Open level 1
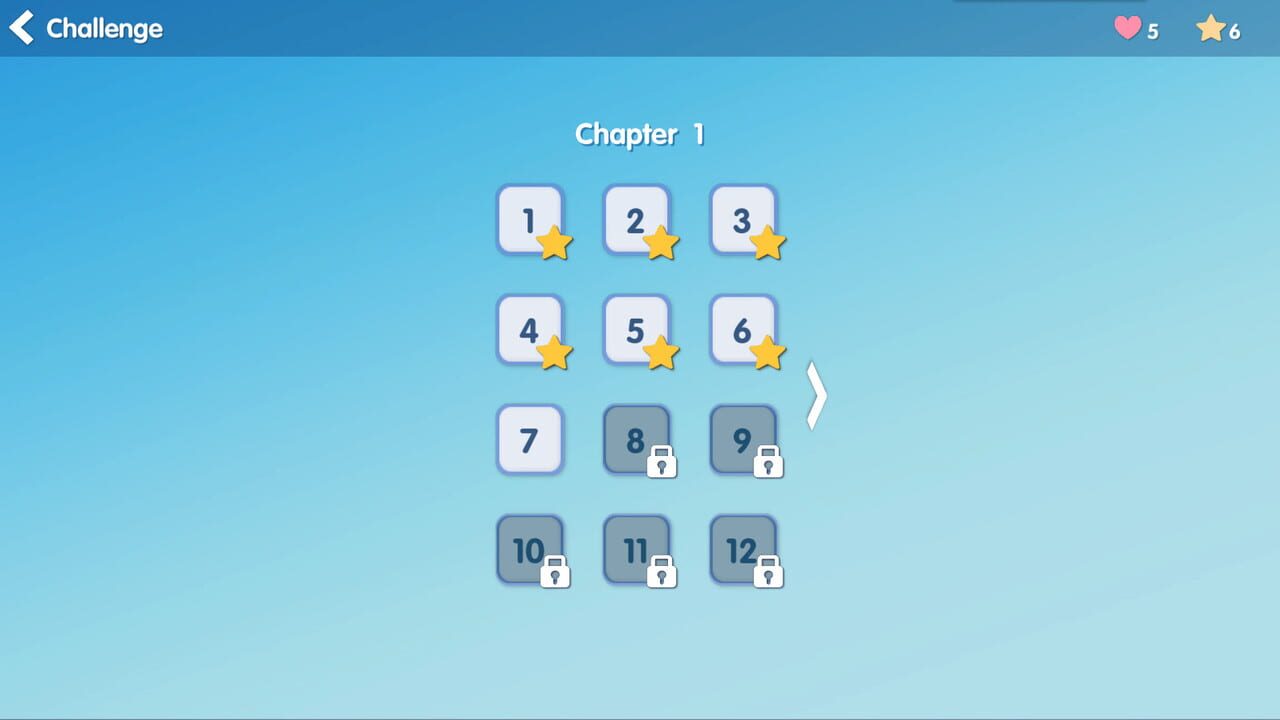 [530, 220]
